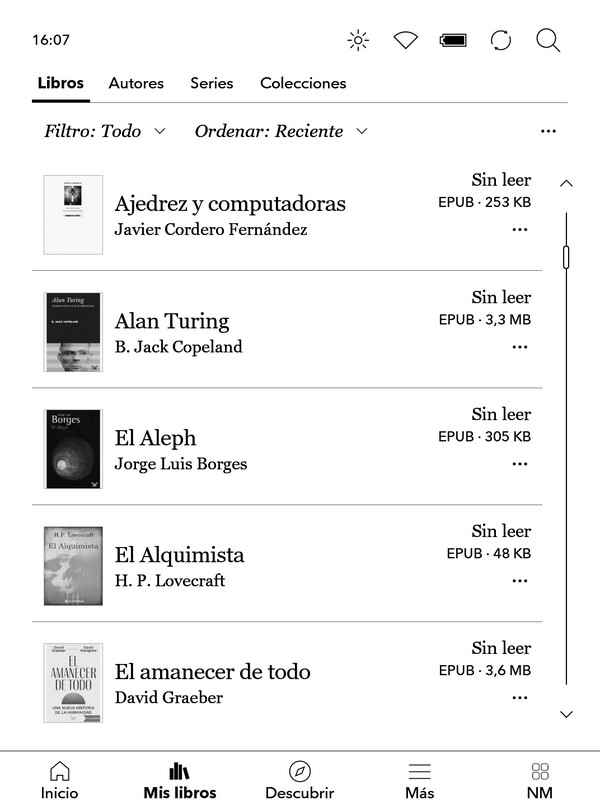Open the Wi-Fi settings icon
This screenshot has width=600, height=810.
tap(405, 40)
